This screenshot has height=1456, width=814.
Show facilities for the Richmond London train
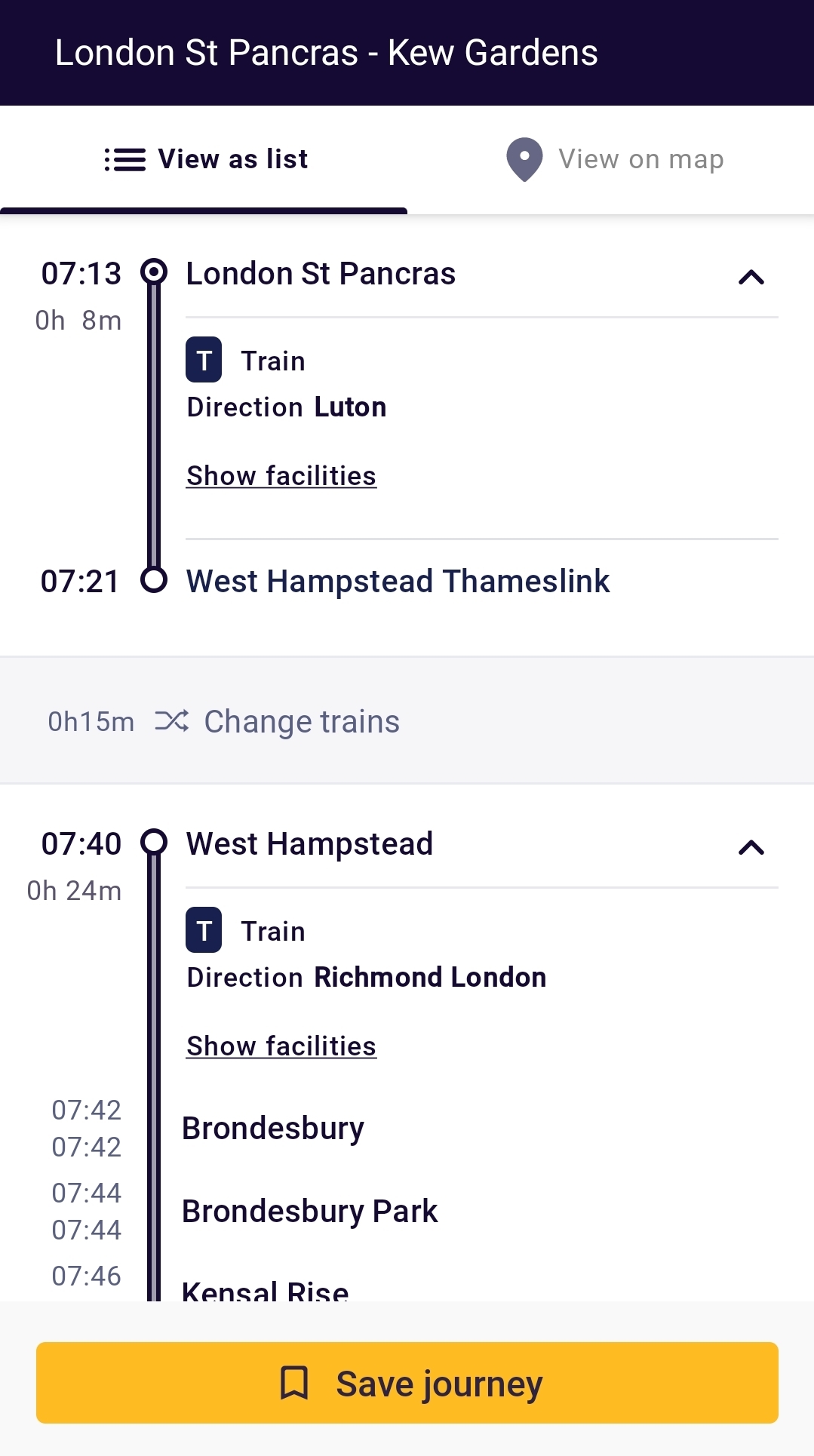(281, 1046)
